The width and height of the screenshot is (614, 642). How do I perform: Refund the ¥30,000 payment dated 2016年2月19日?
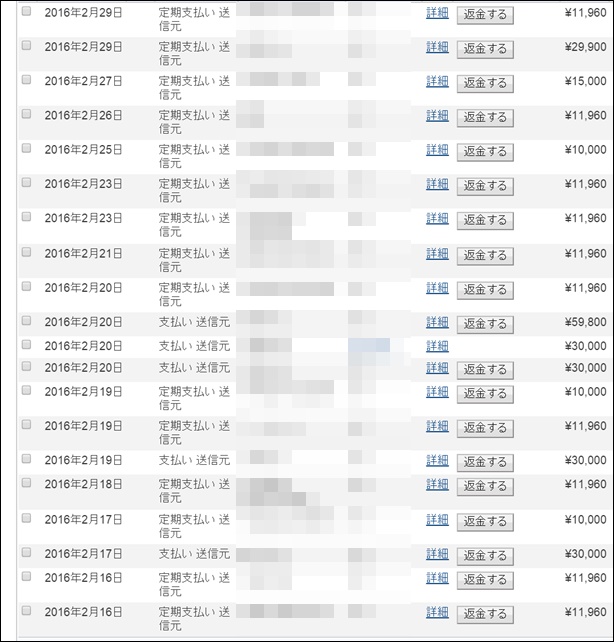click(485, 462)
